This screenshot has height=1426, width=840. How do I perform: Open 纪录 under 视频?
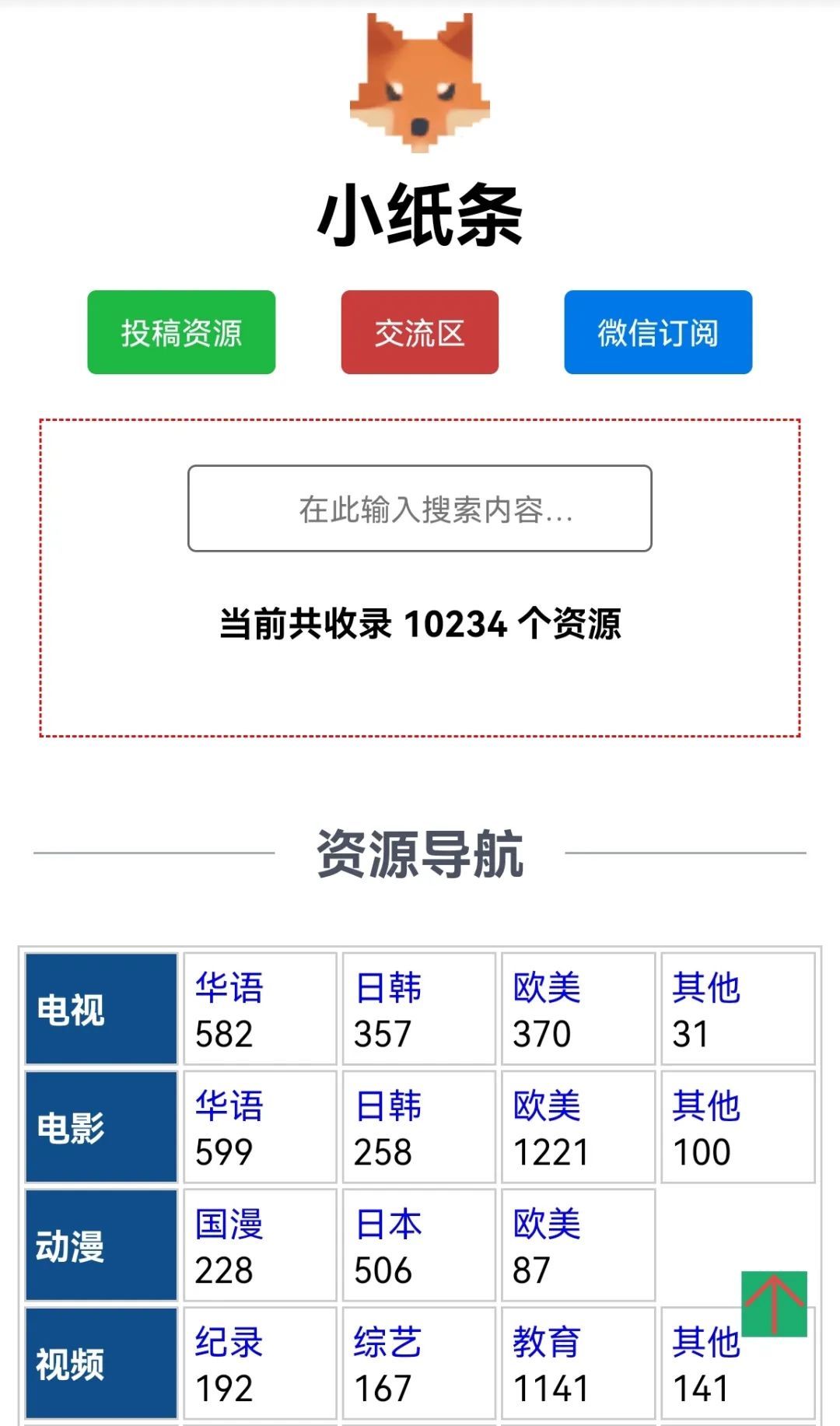(x=229, y=1342)
